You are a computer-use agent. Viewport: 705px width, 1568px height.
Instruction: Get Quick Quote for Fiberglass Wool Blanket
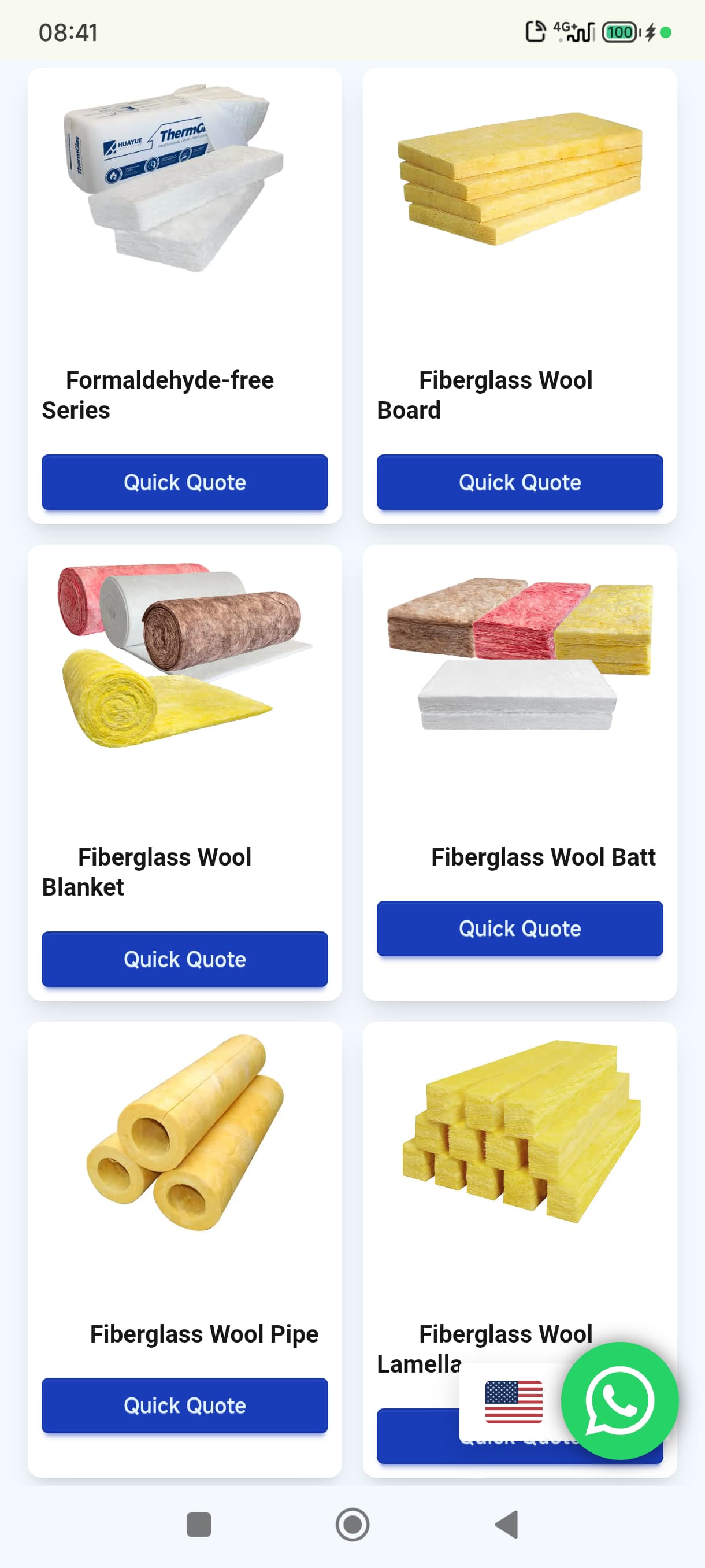pos(184,959)
